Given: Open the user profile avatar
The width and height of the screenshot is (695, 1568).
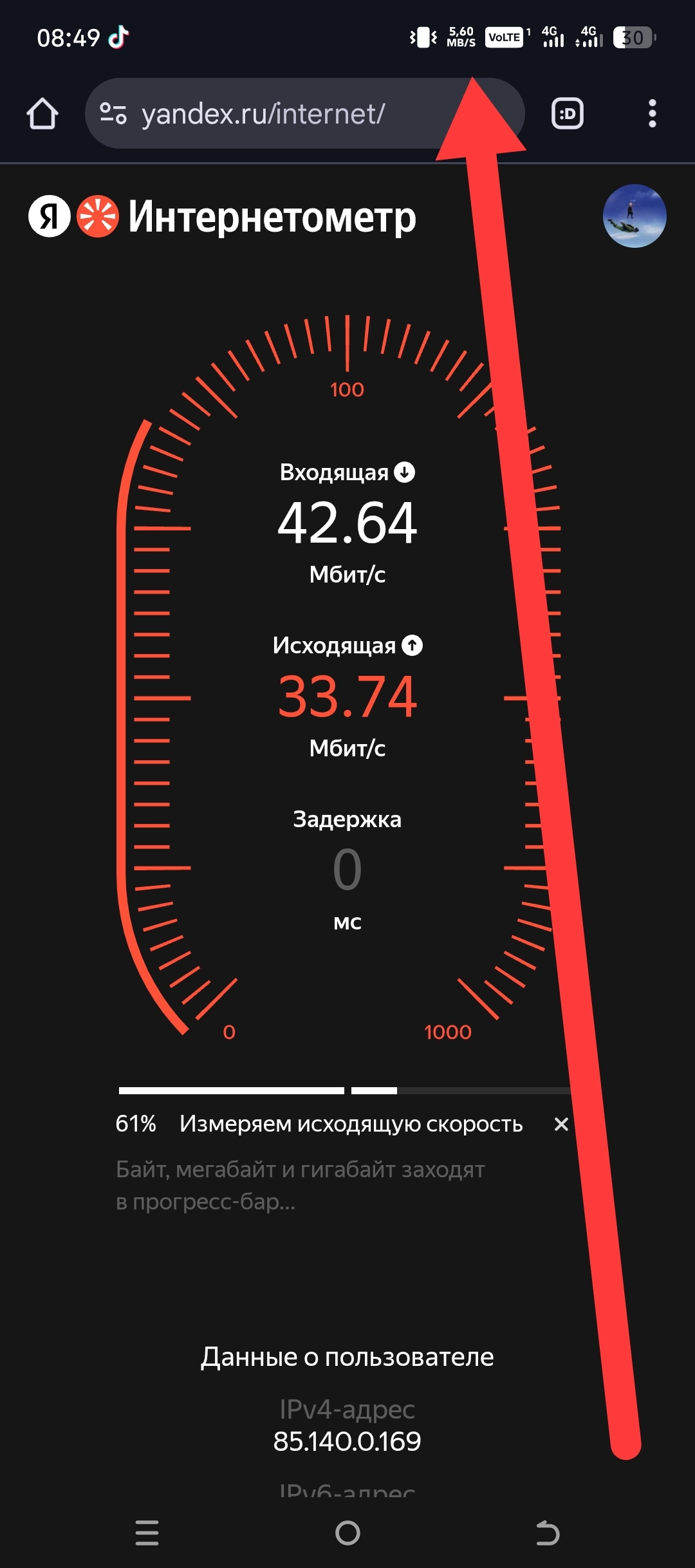Looking at the screenshot, I should coord(634,216).
